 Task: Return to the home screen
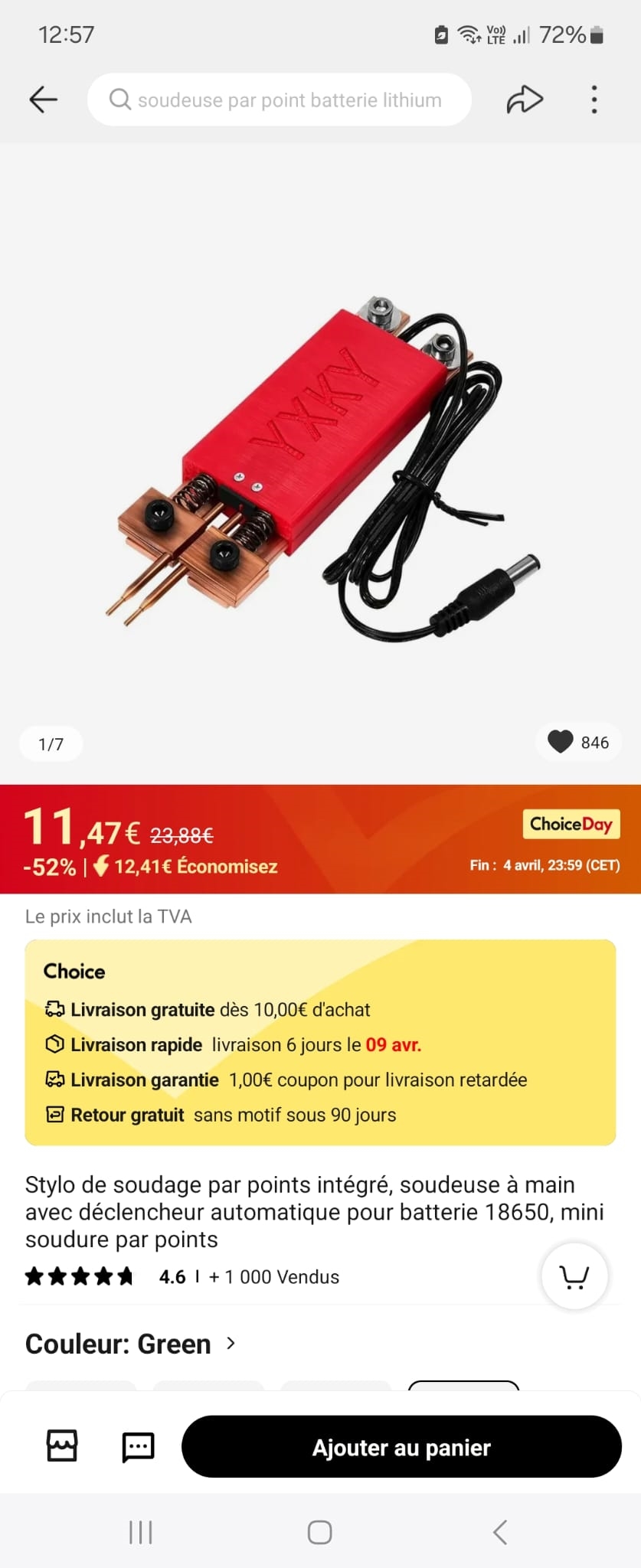click(x=320, y=1532)
